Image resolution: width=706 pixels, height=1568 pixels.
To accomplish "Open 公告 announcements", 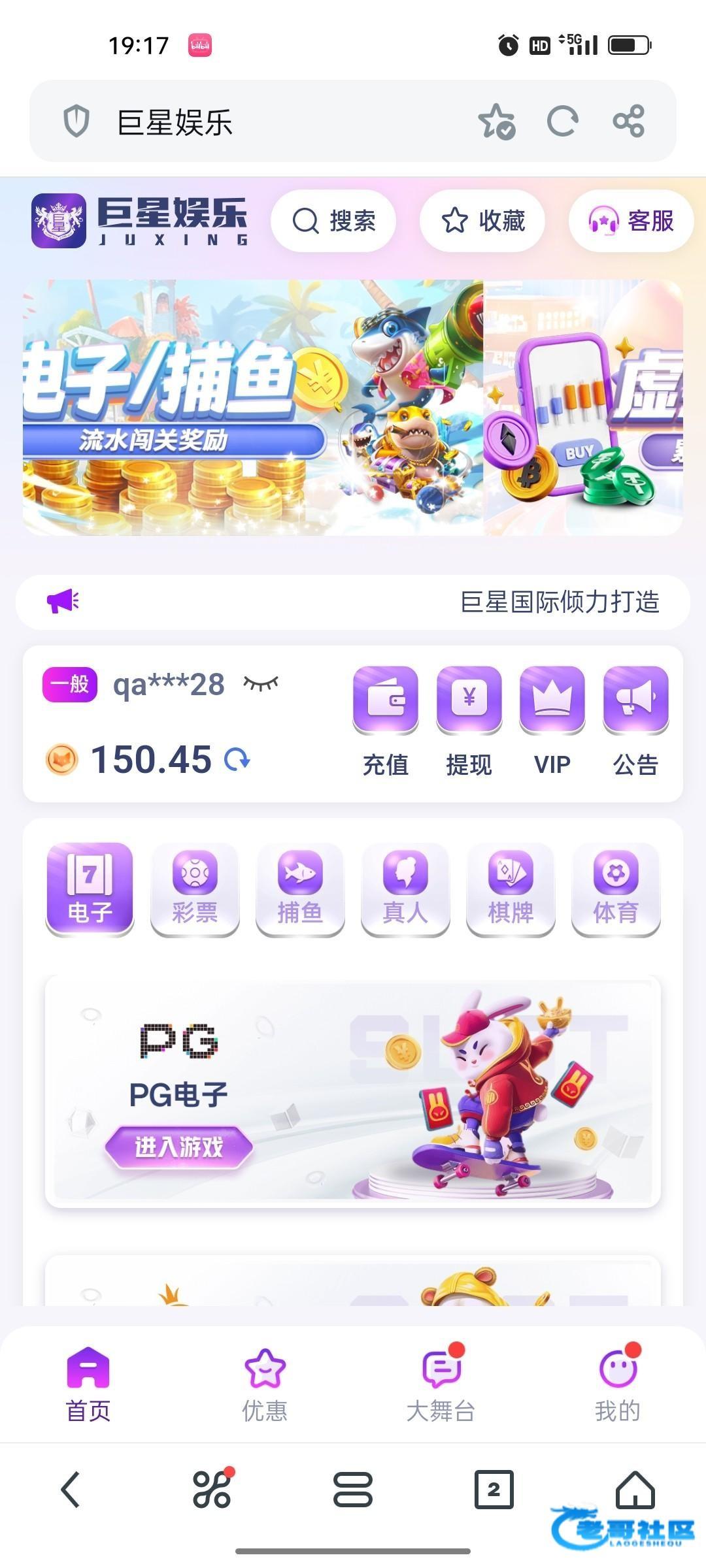I will coord(635,720).
